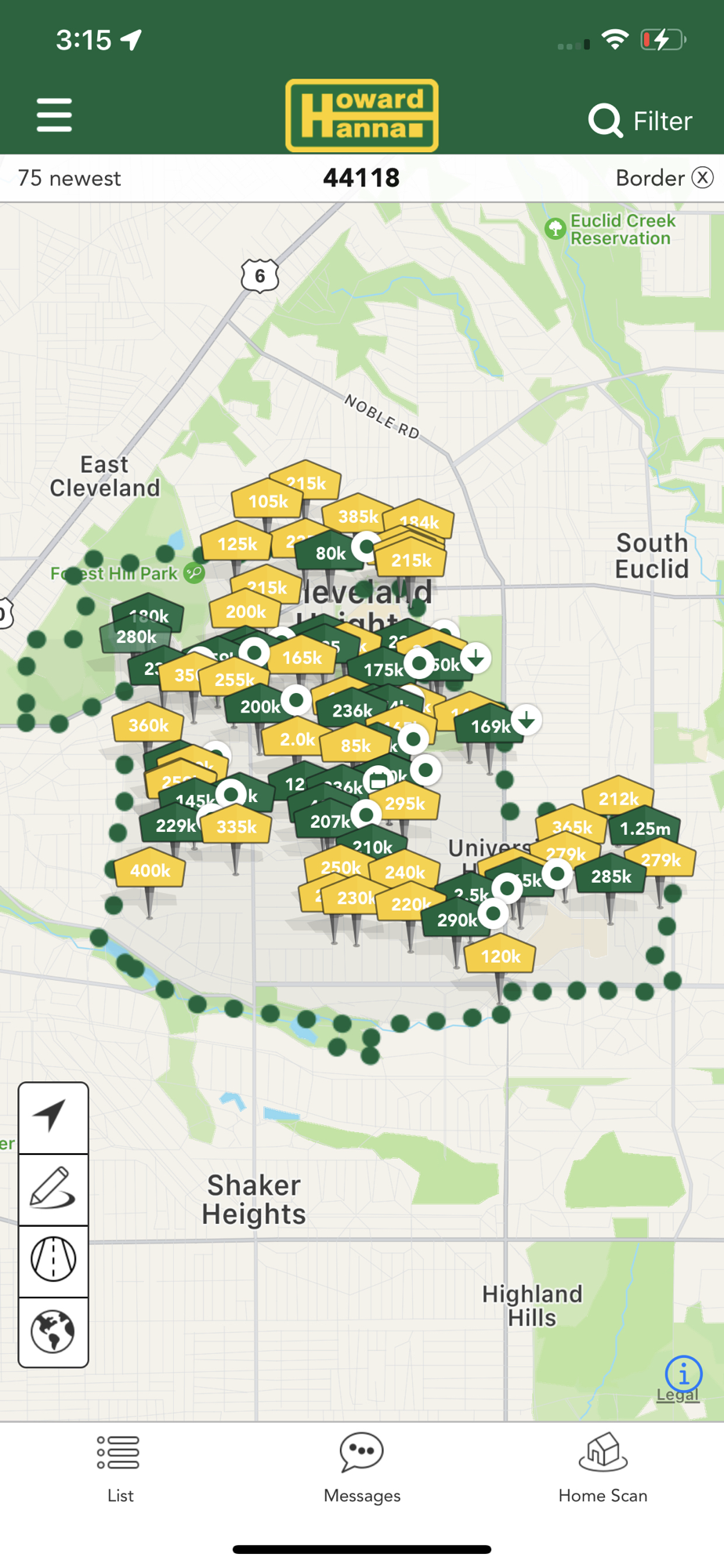Remove the Border drawn on map
Viewport: 724px width, 1568px height.
(664, 178)
